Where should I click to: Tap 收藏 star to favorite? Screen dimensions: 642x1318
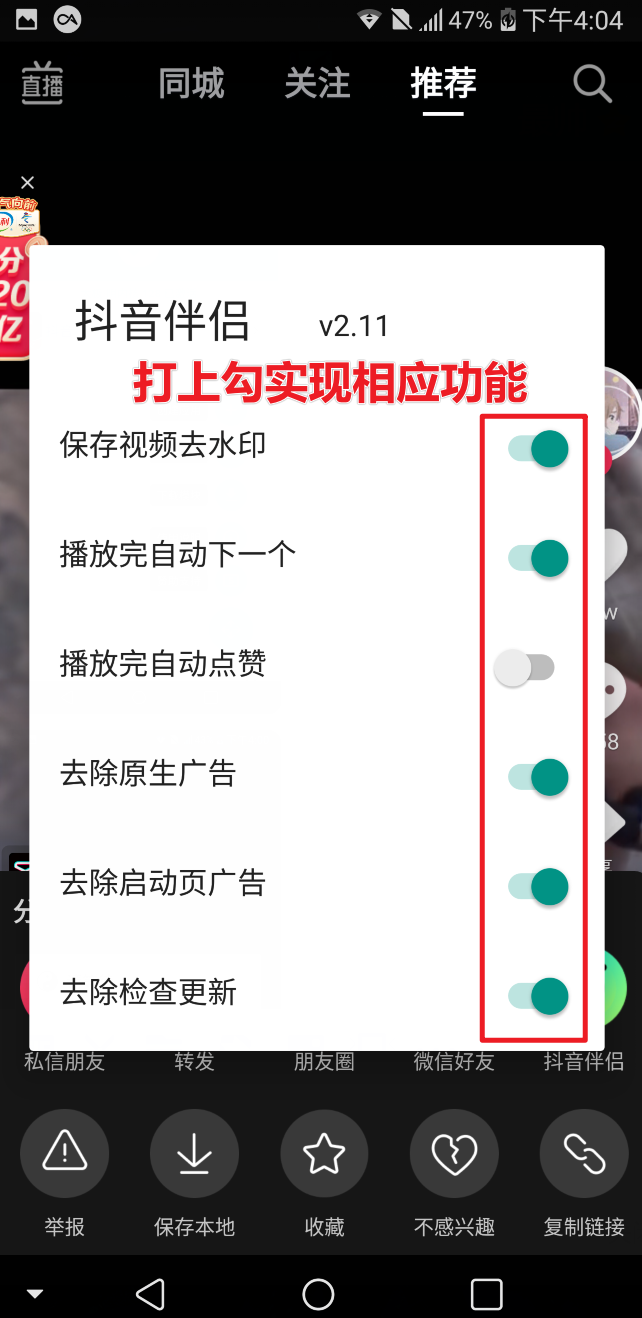coord(324,1154)
